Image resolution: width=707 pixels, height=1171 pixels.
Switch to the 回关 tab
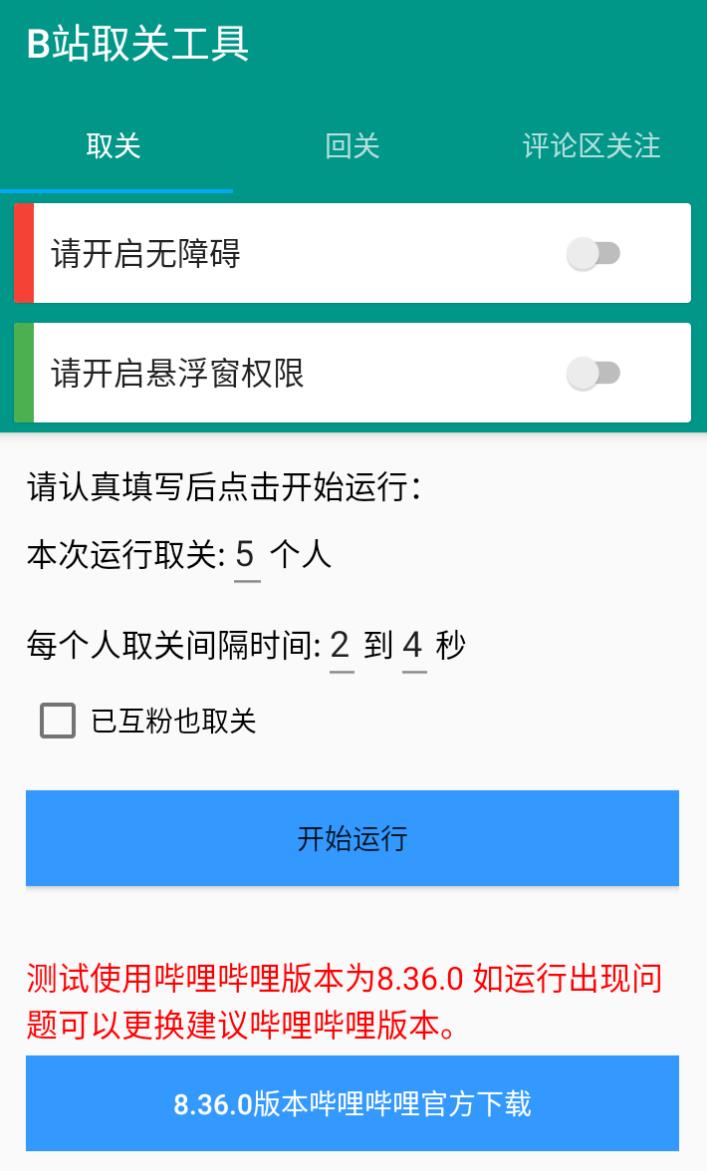coord(352,147)
